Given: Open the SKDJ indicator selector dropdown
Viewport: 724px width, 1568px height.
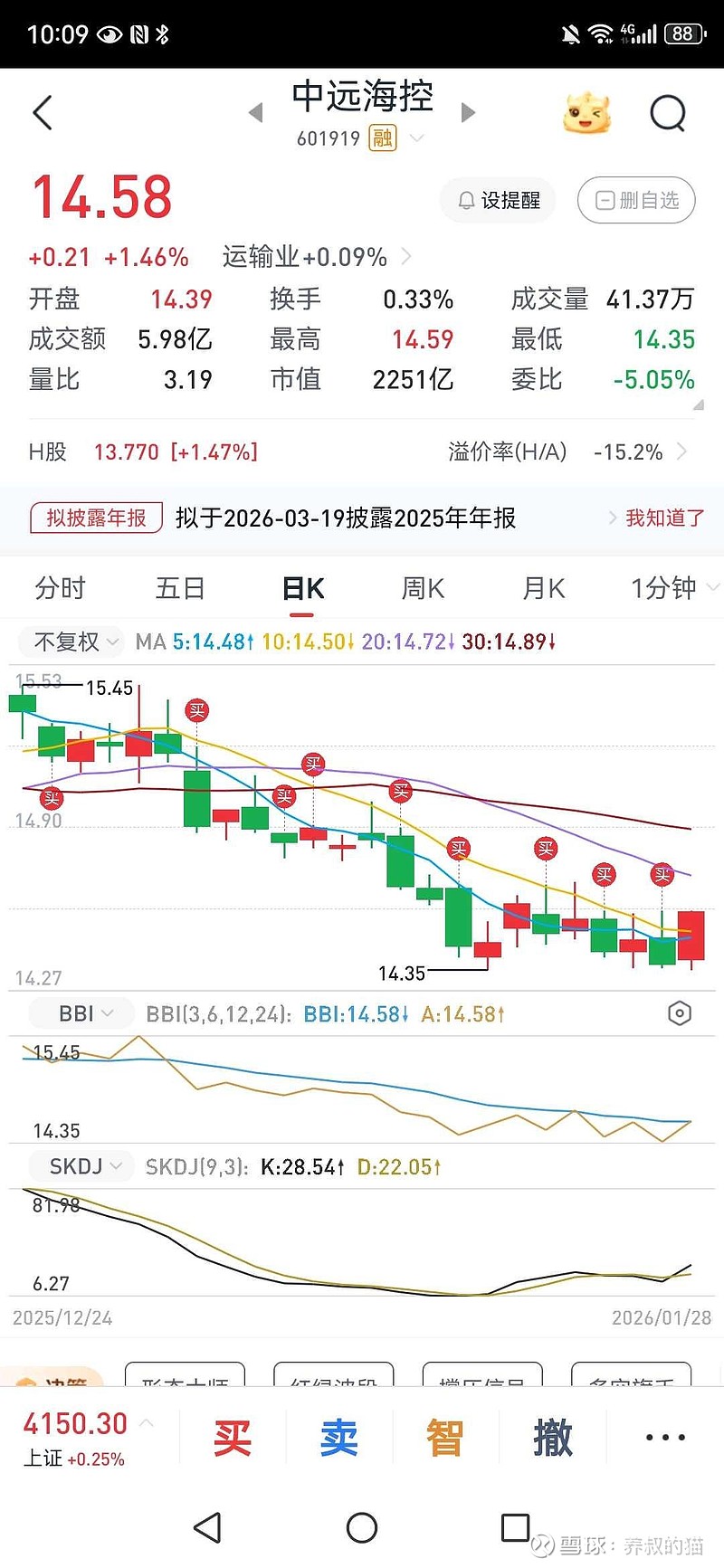Looking at the screenshot, I should click(x=81, y=1166).
